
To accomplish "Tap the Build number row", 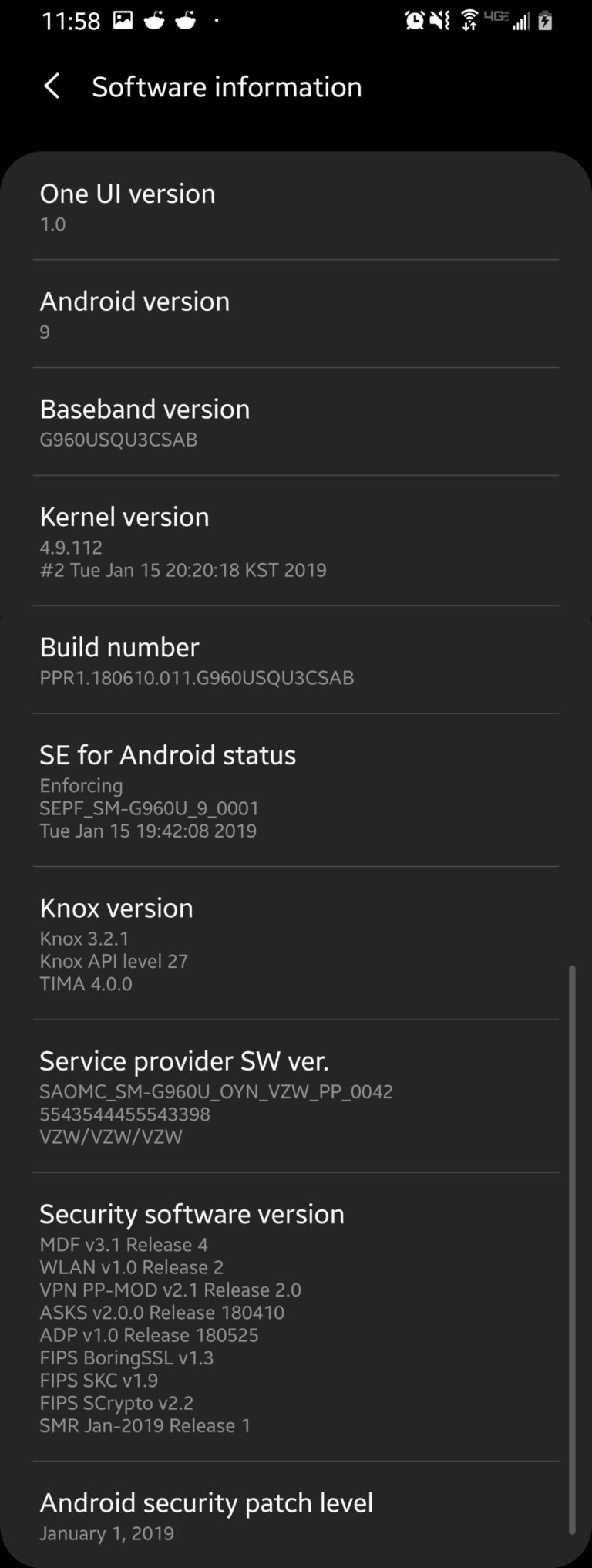I will [x=296, y=661].
